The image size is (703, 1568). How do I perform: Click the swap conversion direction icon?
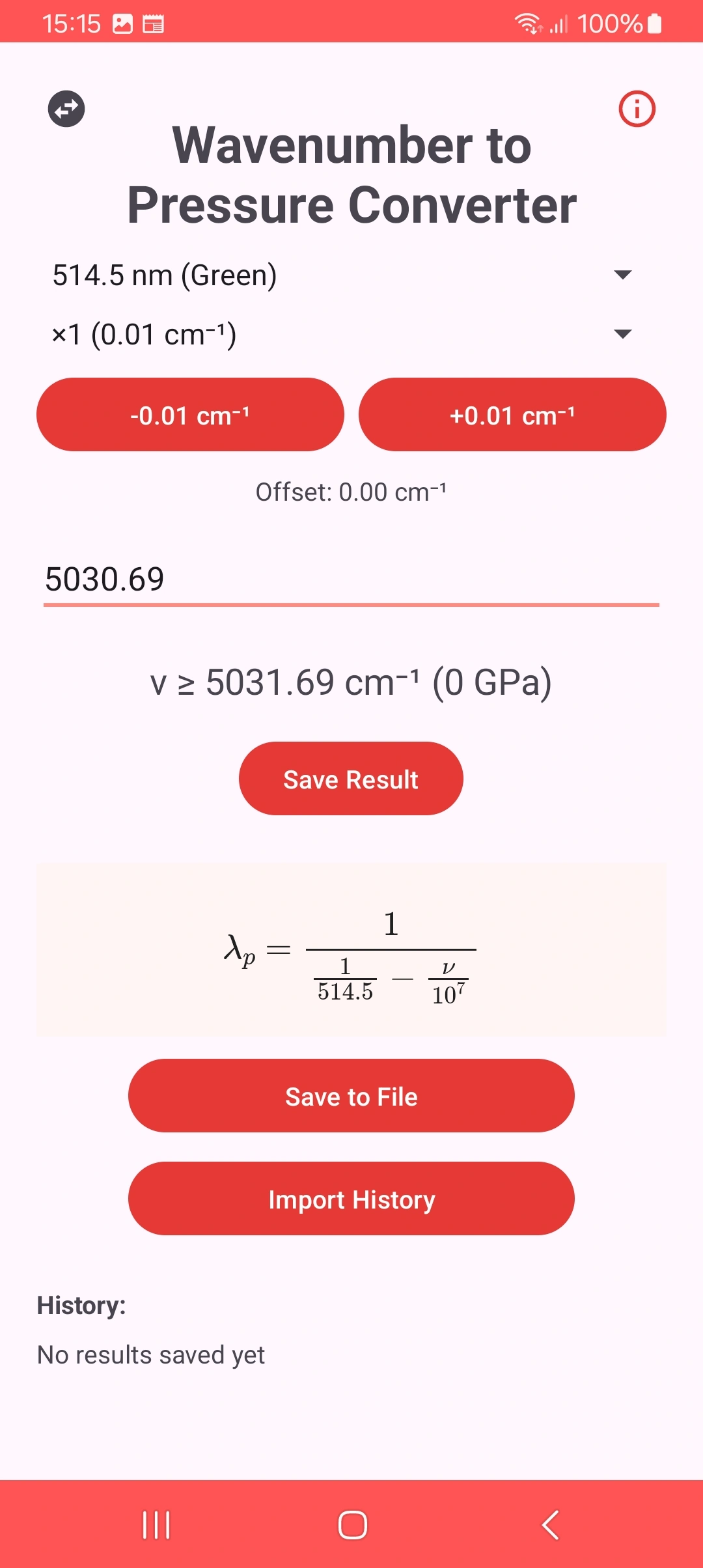(65, 109)
